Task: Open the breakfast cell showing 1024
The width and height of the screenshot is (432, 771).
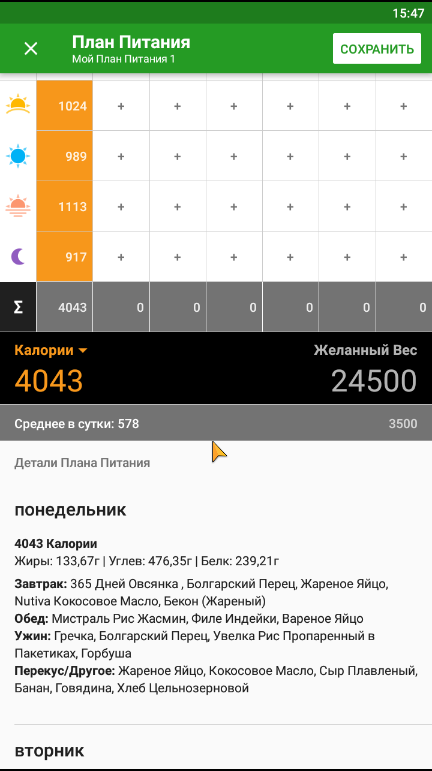Action: 64,106
